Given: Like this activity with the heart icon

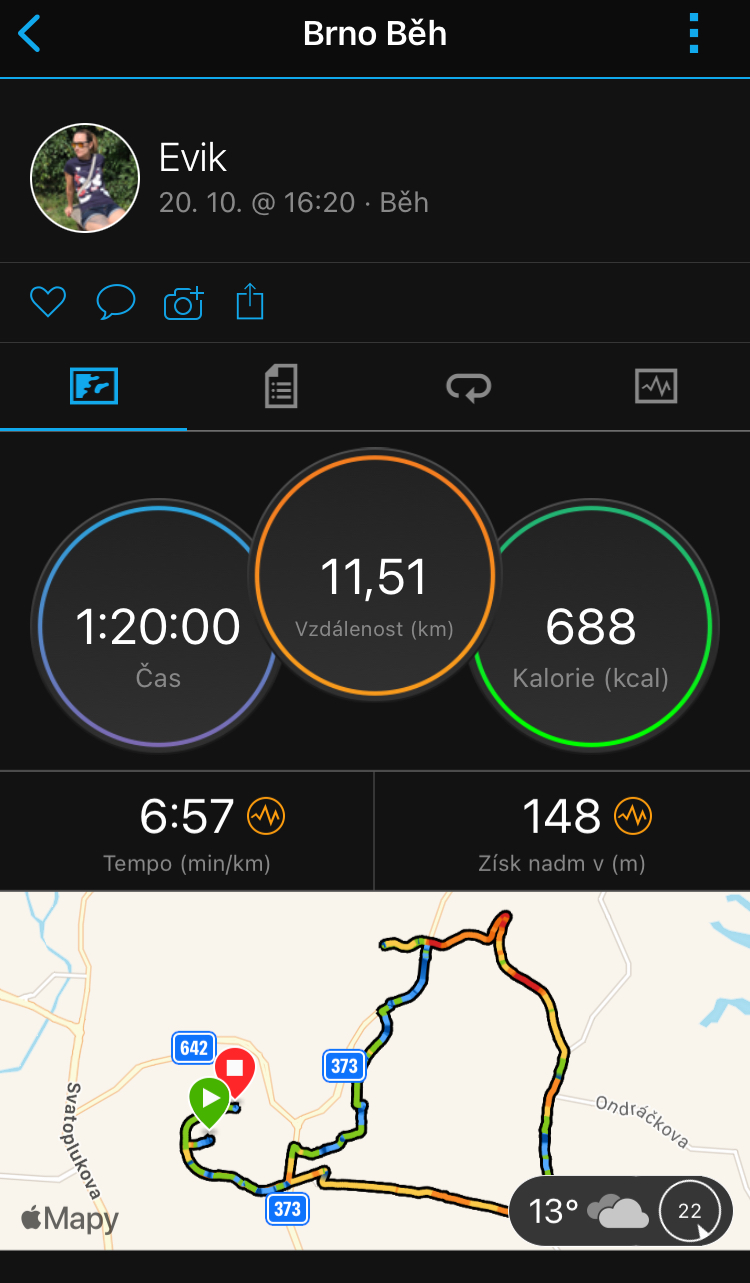Looking at the screenshot, I should pos(48,302).
